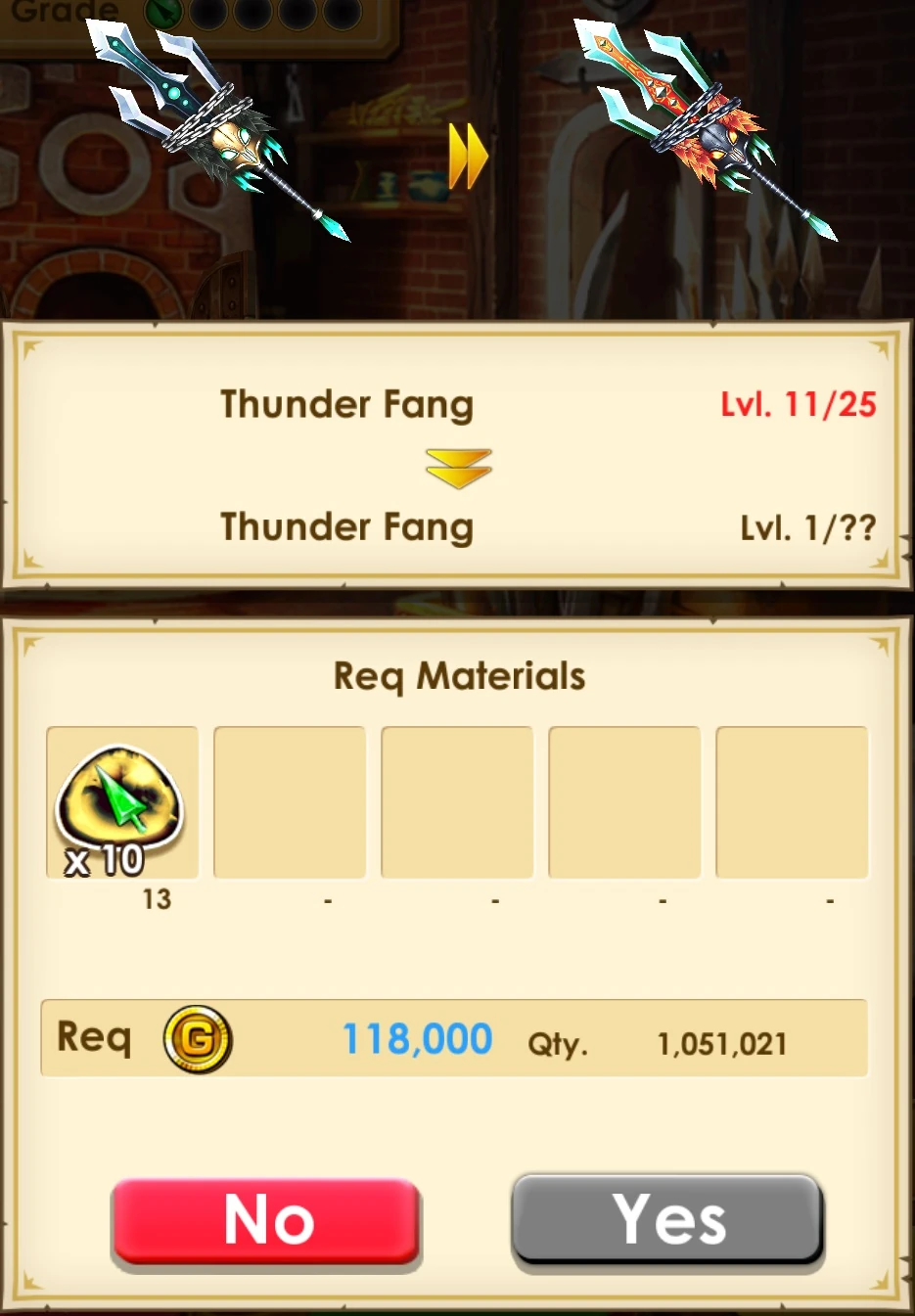Tap the red No button
915x1316 pixels.
(266, 1220)
